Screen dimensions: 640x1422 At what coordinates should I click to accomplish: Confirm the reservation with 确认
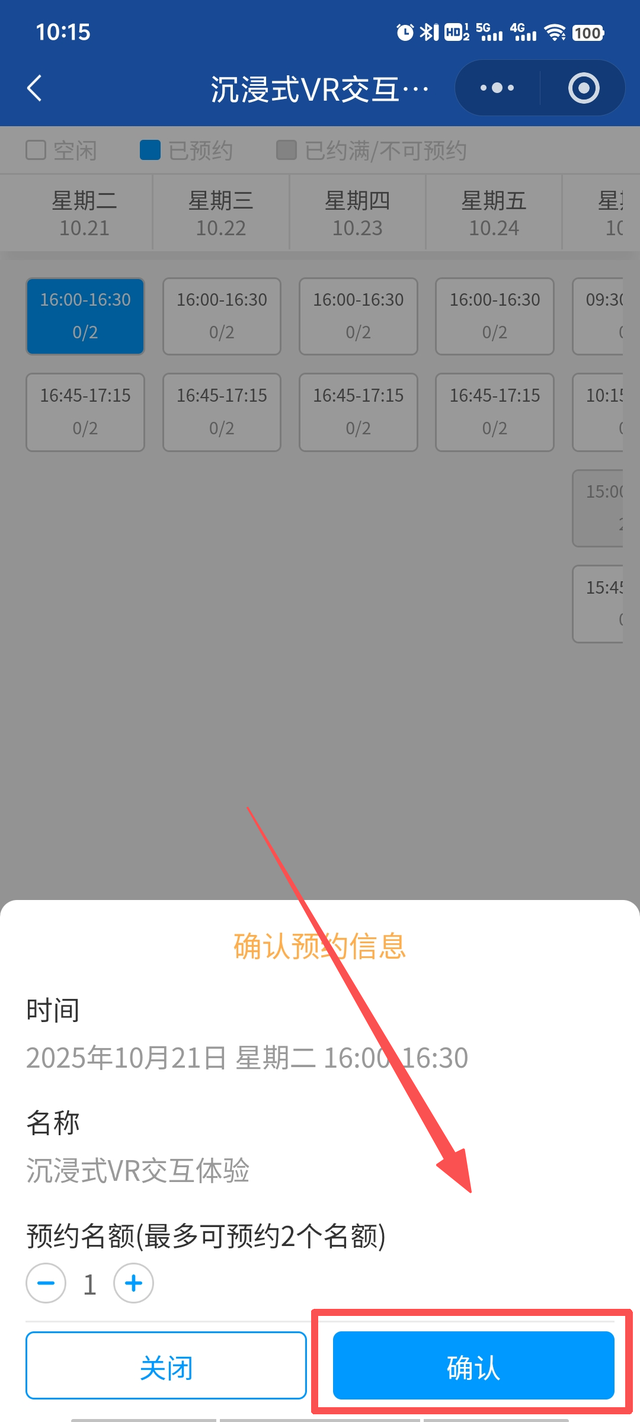pyautogui.click(x=473, y=1366)
